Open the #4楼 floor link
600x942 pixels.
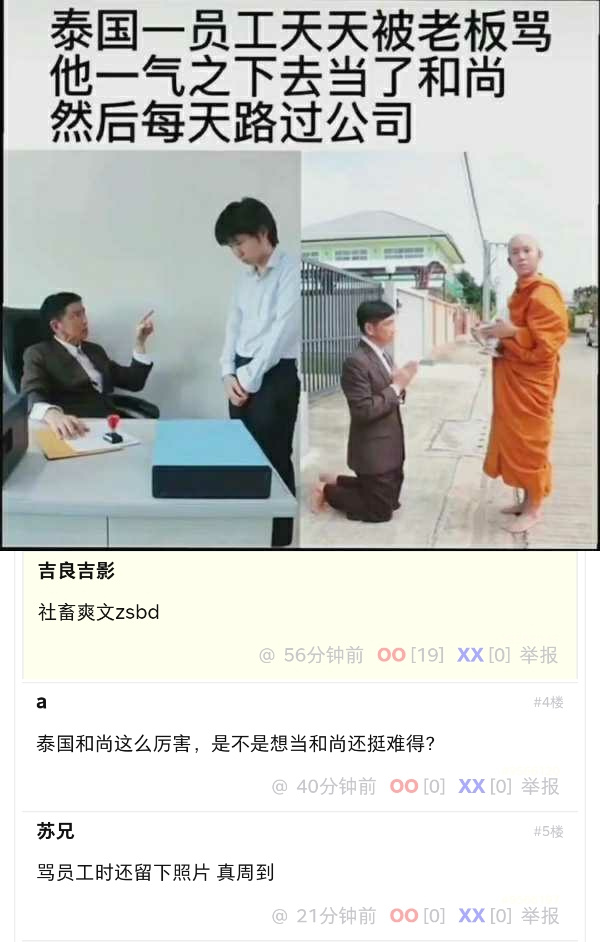pyautogui.click(x=548, y=702)
